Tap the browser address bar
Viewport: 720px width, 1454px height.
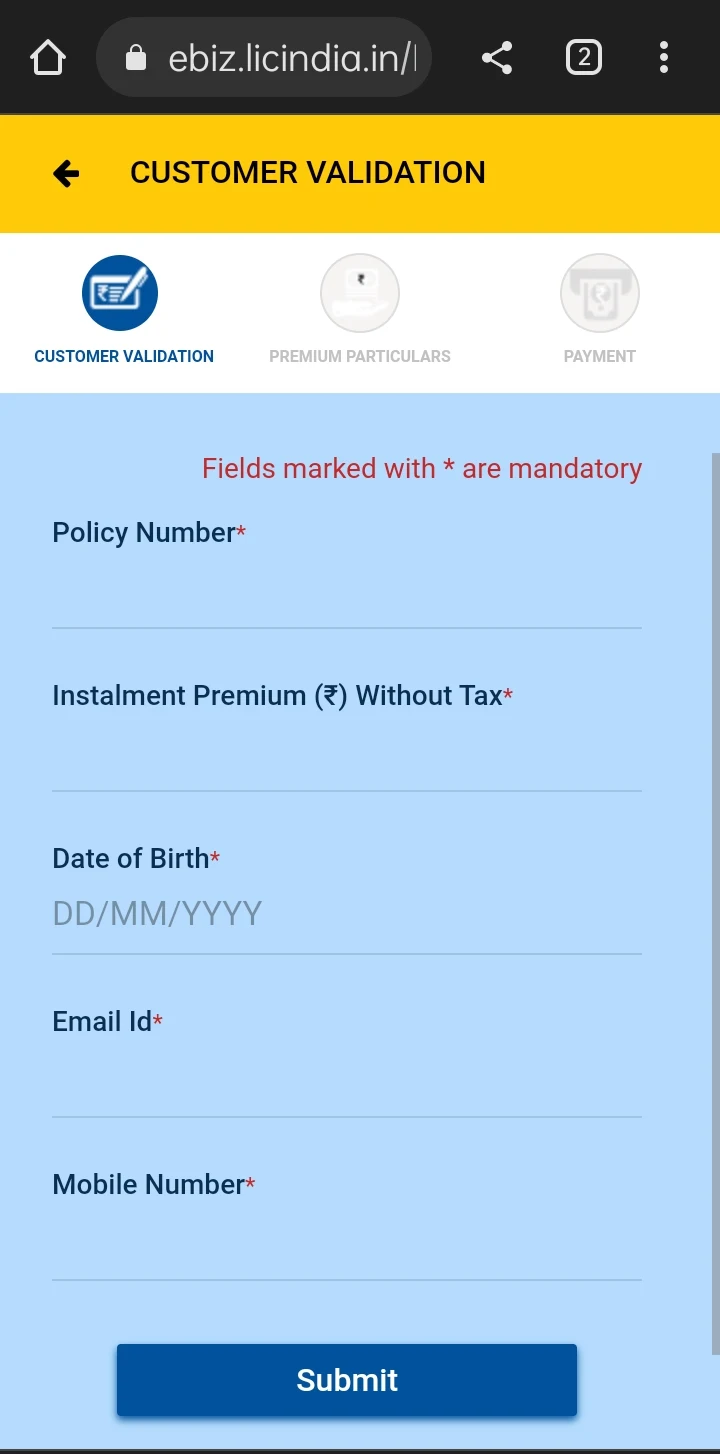(x=264, y=58)
